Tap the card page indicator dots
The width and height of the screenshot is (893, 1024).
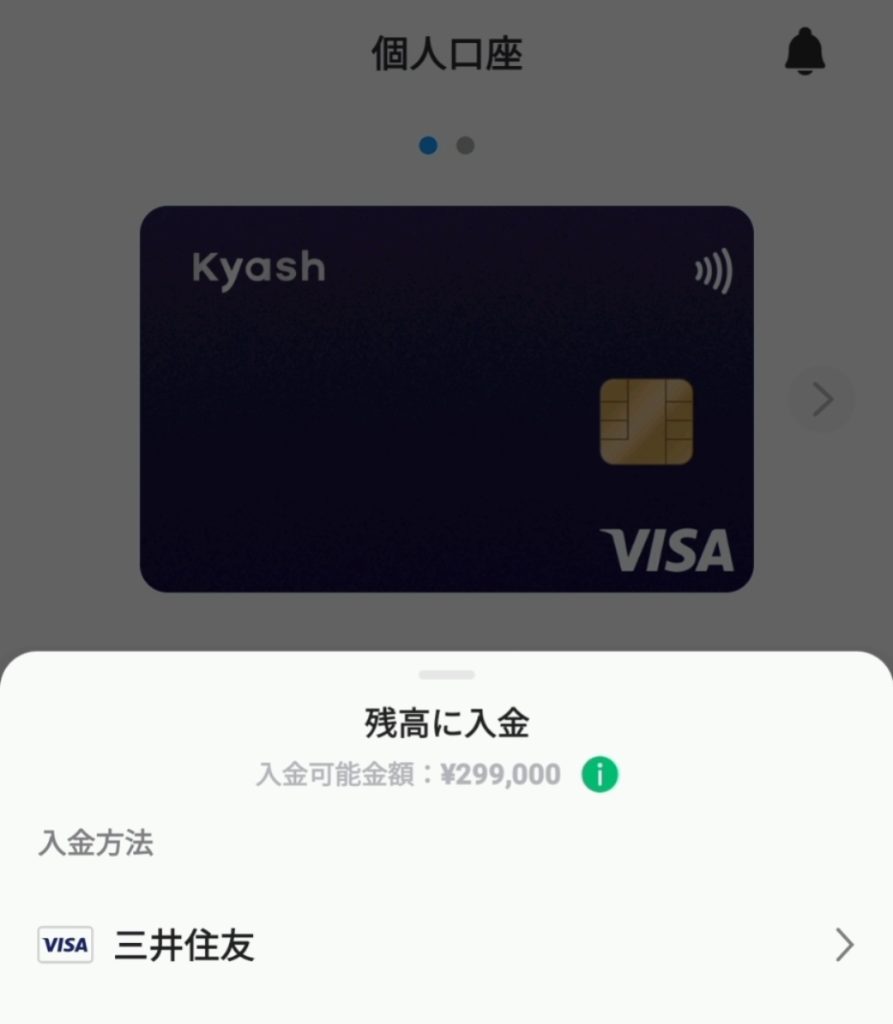click(x=447, y=146)
